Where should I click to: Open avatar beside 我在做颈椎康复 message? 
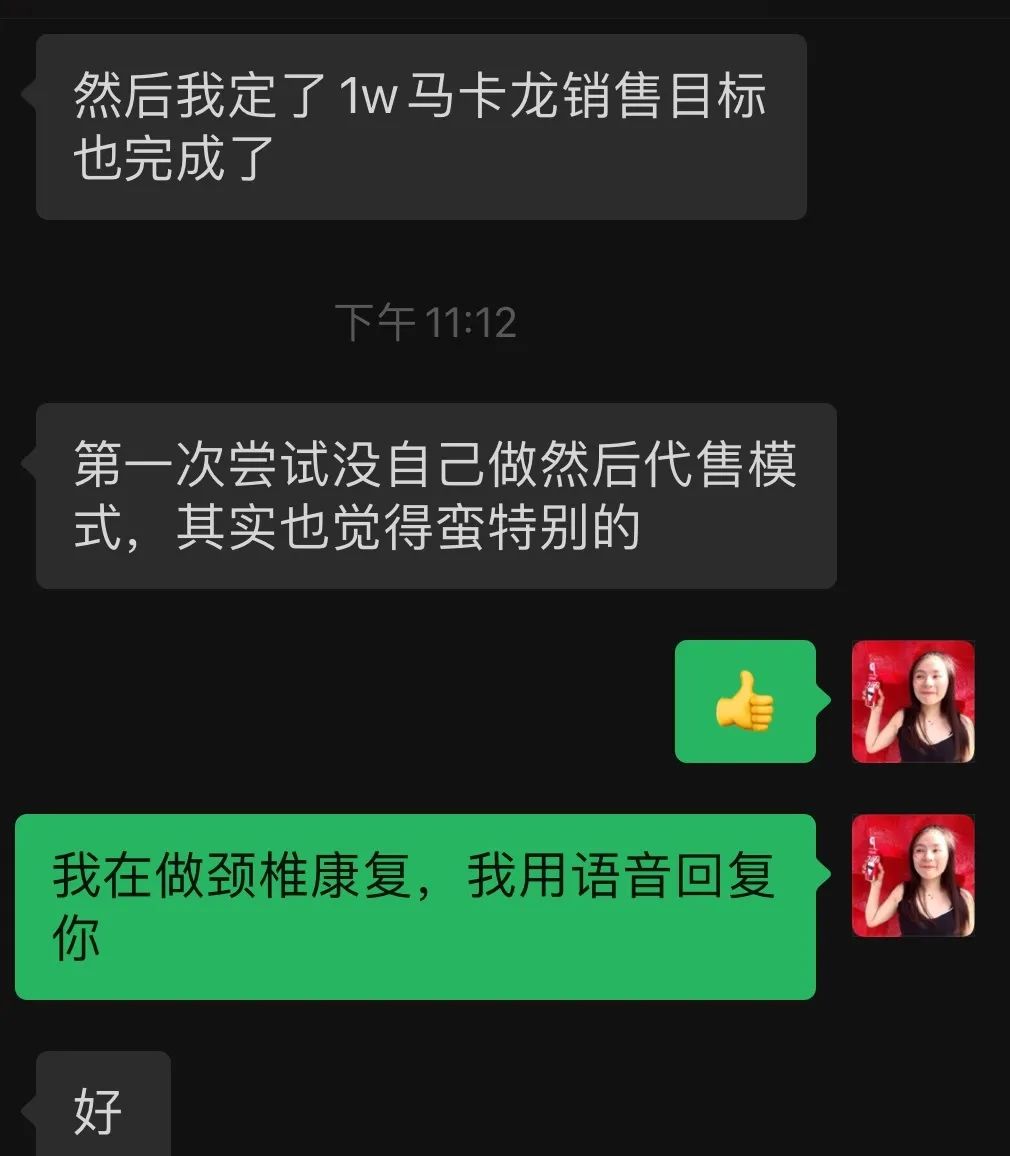(x=912, y=875)
